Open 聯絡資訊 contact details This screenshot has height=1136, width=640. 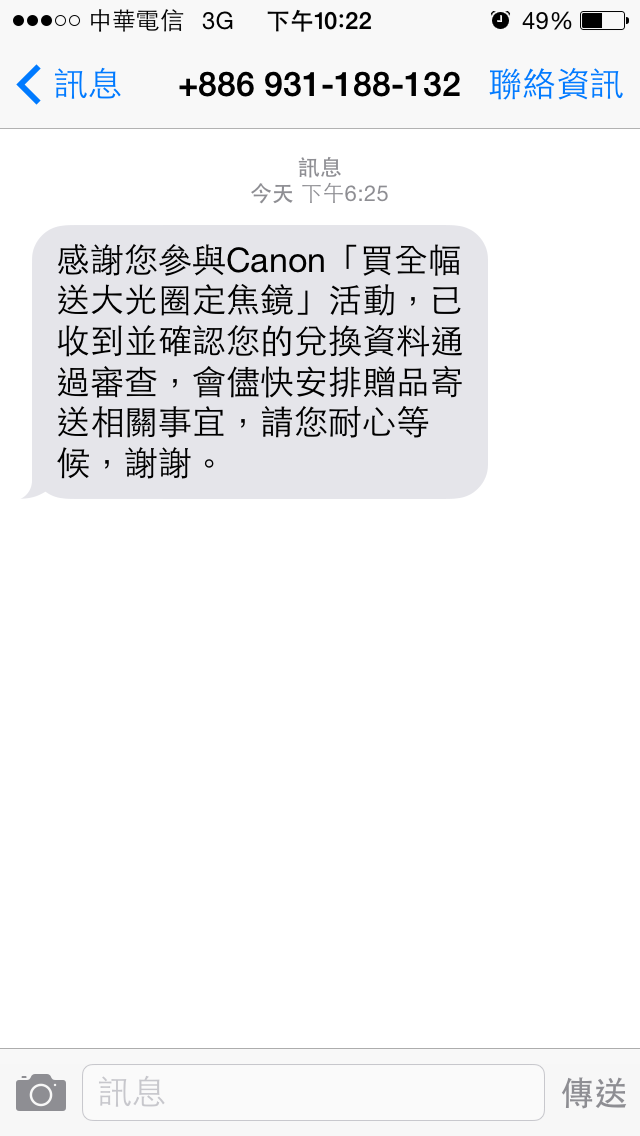555,85
